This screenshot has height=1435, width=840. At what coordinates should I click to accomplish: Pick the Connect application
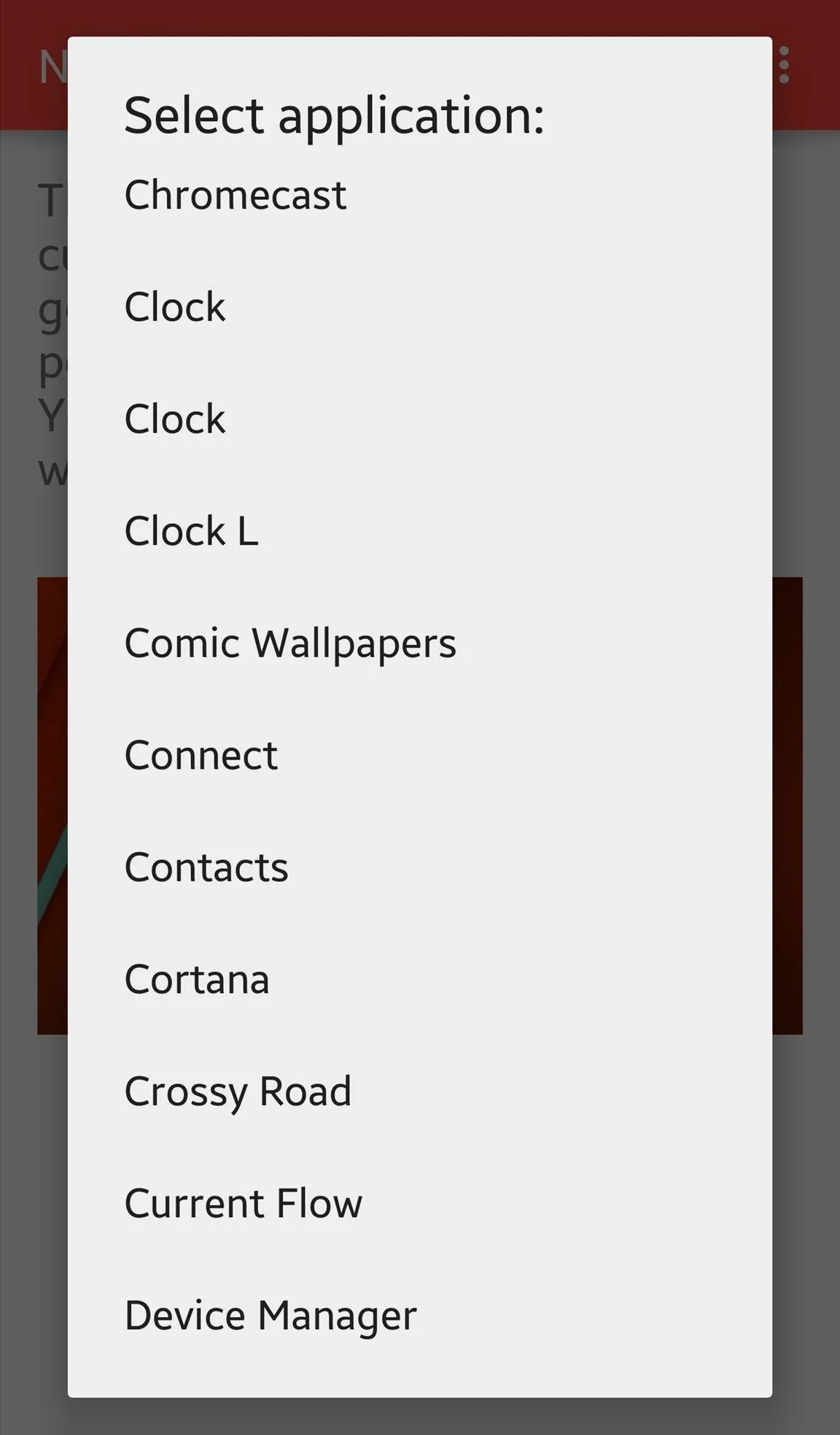coord(419,755)
